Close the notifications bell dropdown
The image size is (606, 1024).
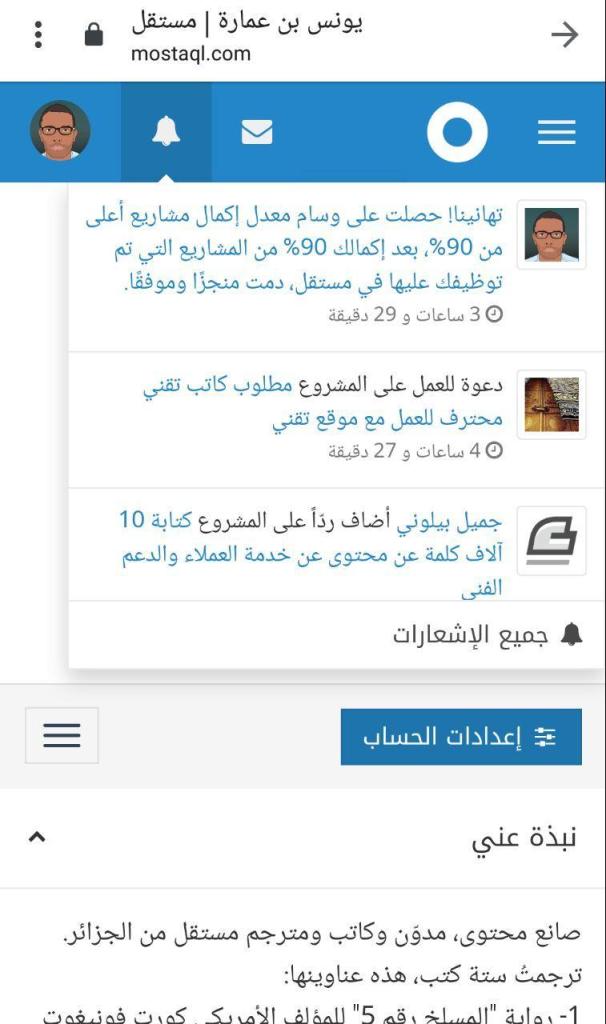166,131
